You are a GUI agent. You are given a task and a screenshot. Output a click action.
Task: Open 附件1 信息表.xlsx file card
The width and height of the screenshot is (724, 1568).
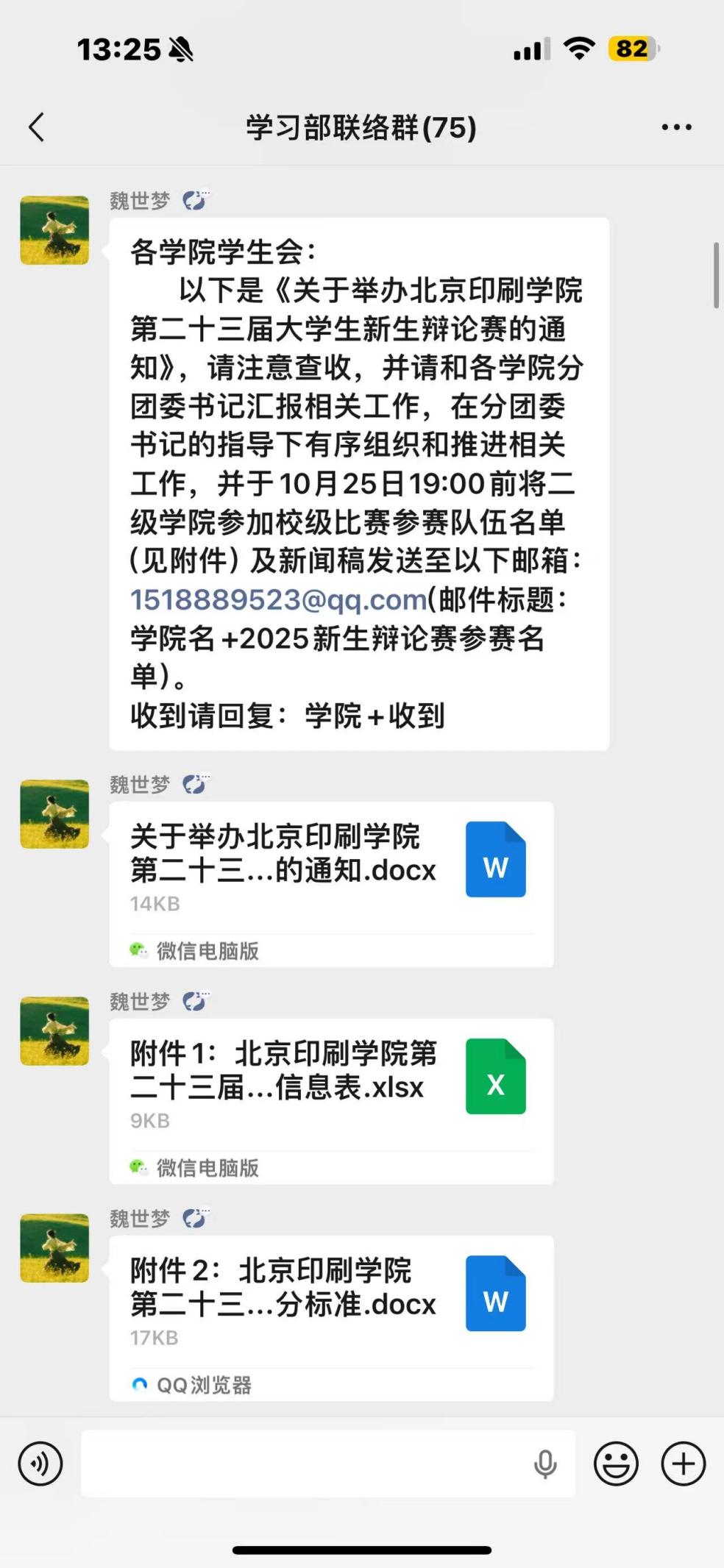pyautogui.click(x=331, y=1085)
